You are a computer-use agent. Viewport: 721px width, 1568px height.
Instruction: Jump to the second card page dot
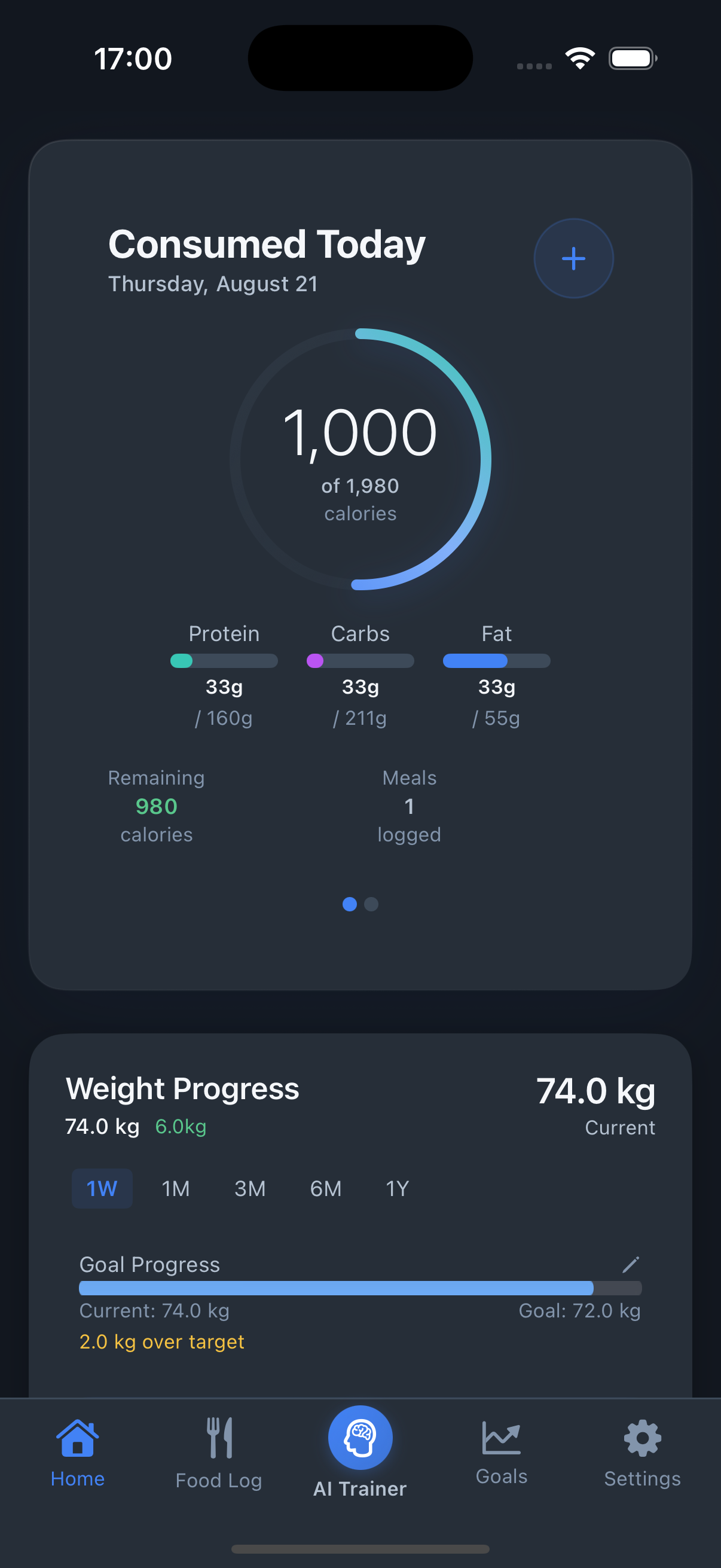[371, 904]
